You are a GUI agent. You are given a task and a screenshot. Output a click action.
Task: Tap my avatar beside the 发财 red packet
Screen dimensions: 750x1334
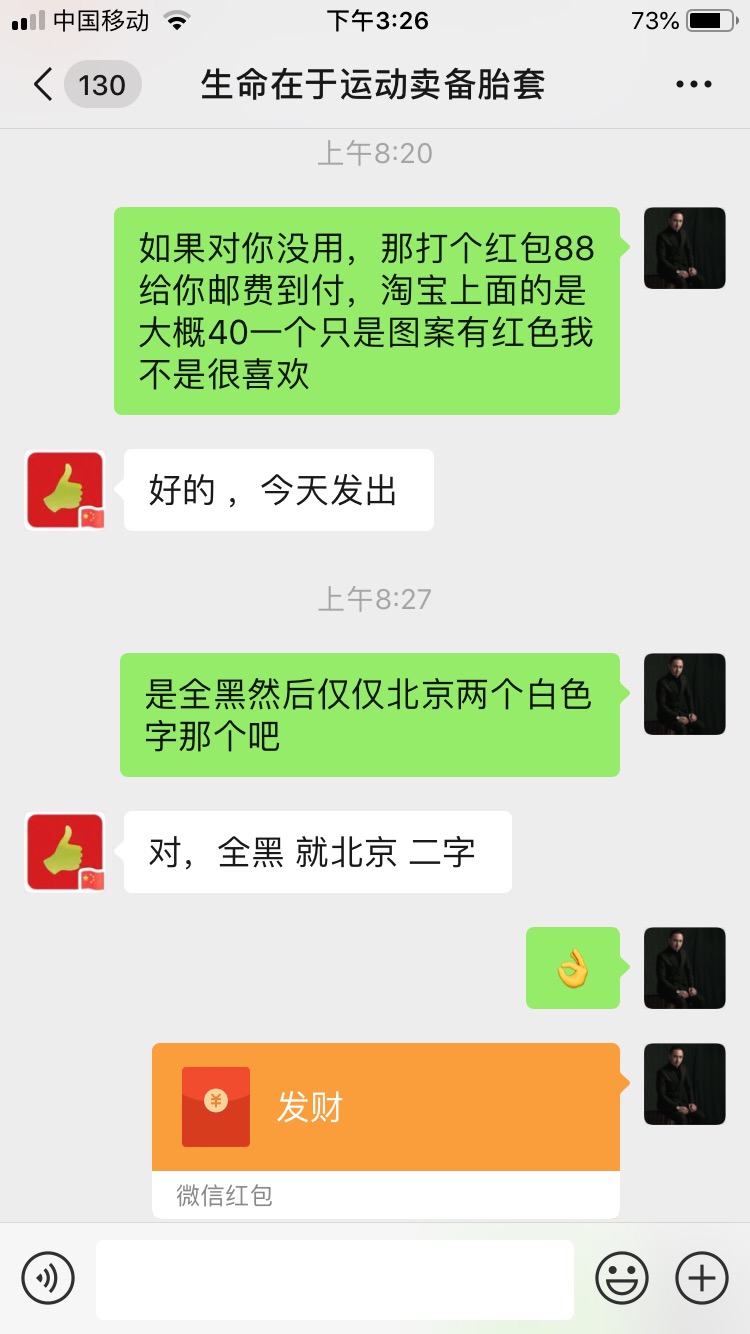685,1084
